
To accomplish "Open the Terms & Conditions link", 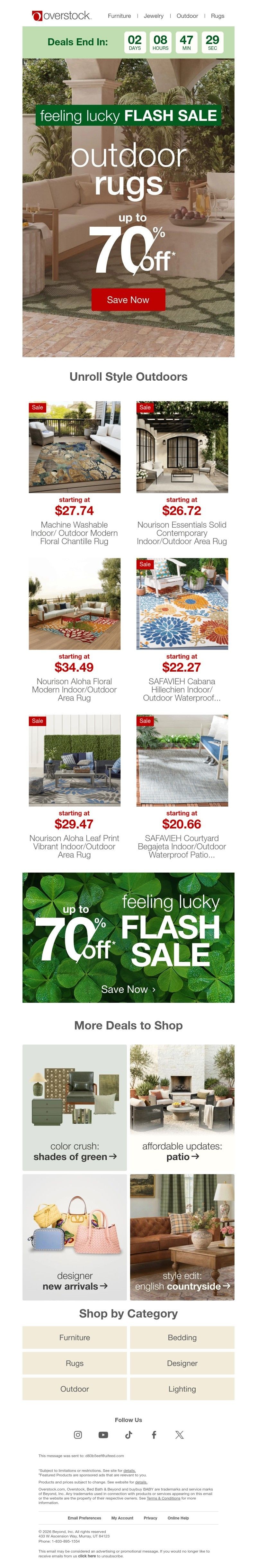I will point(164,1498).
